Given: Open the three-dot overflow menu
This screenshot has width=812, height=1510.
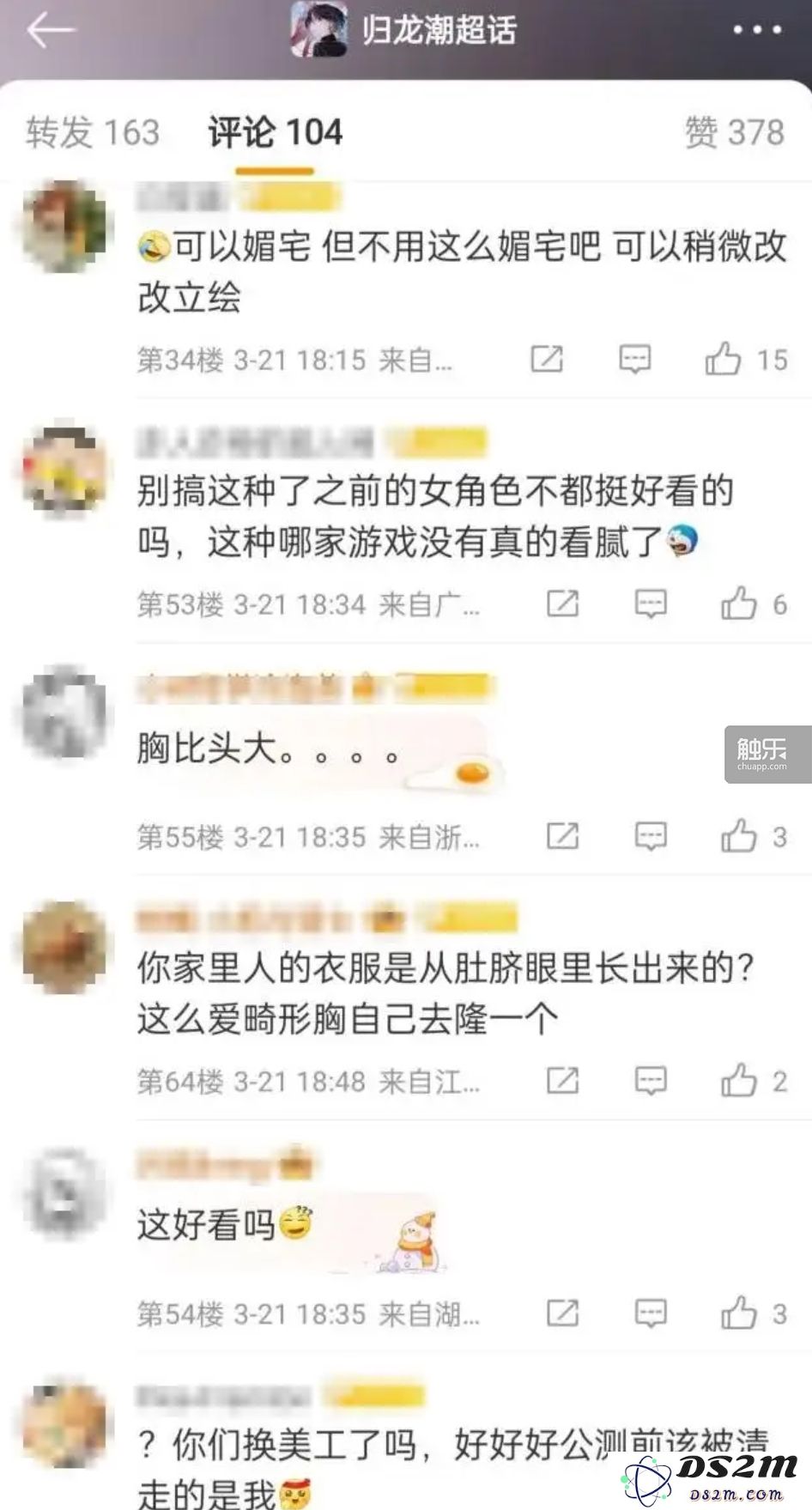Looking at the screenshot, I should point(756,31).
